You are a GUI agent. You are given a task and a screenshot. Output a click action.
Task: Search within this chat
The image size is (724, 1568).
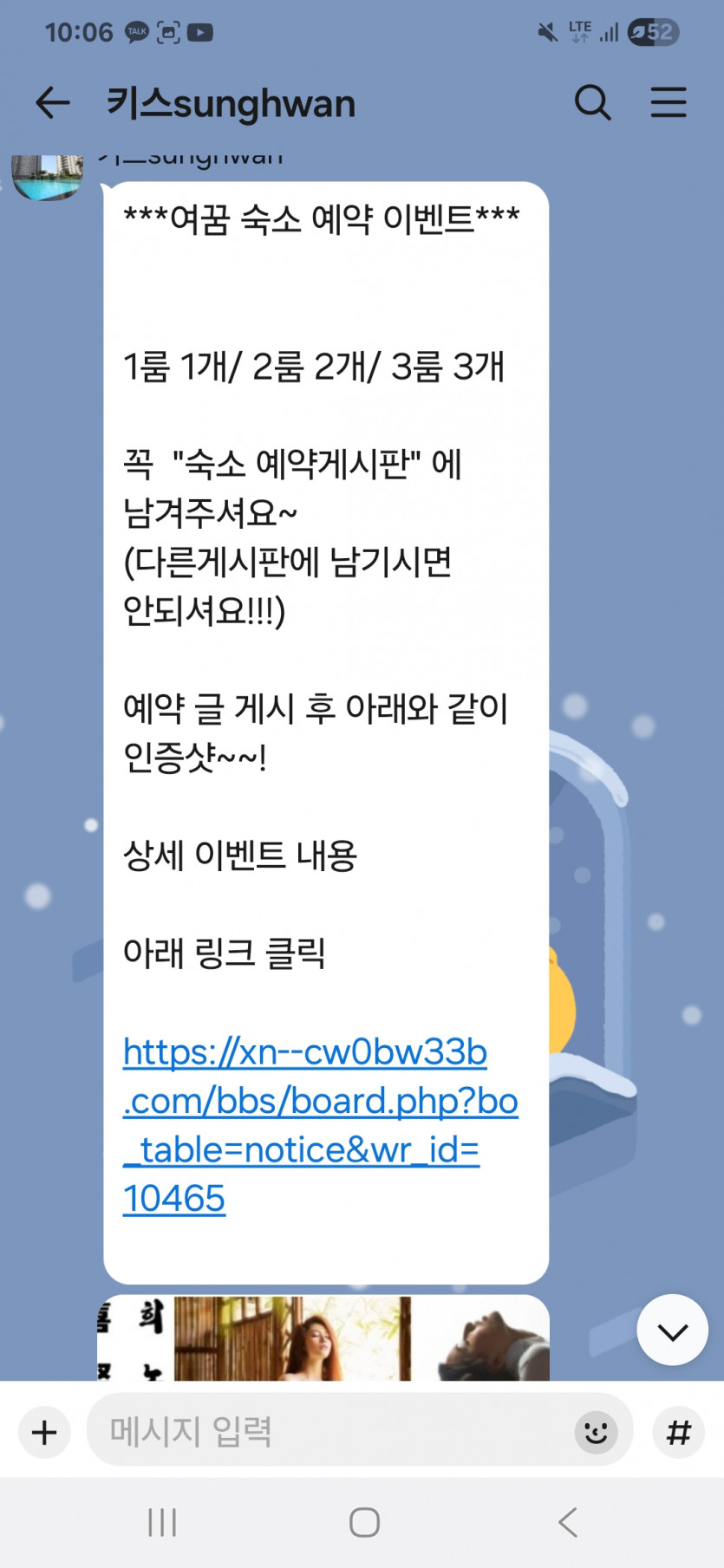click(x=593, y=103)
